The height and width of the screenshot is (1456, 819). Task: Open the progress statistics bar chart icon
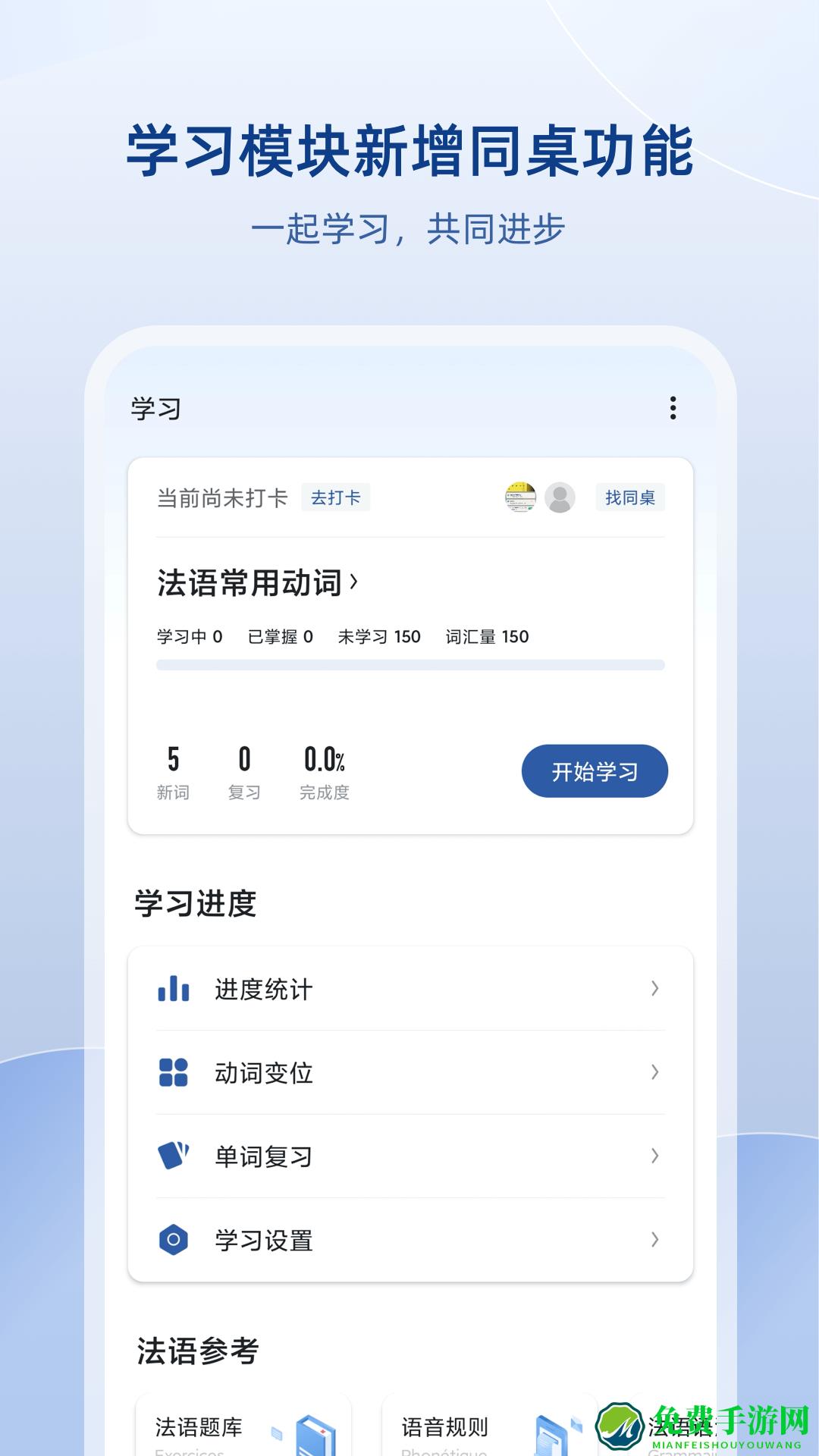click(174, 988)
